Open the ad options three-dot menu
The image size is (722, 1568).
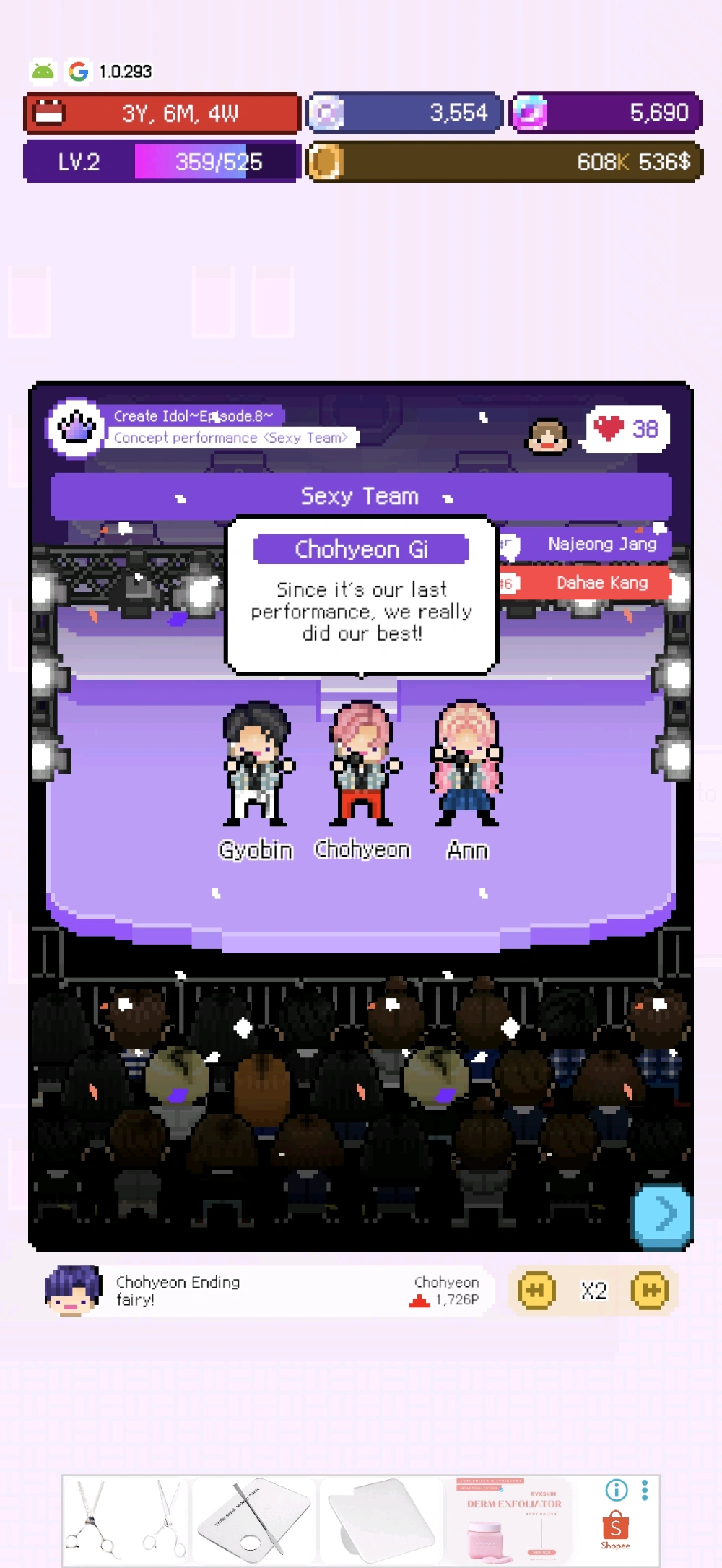645,1490
